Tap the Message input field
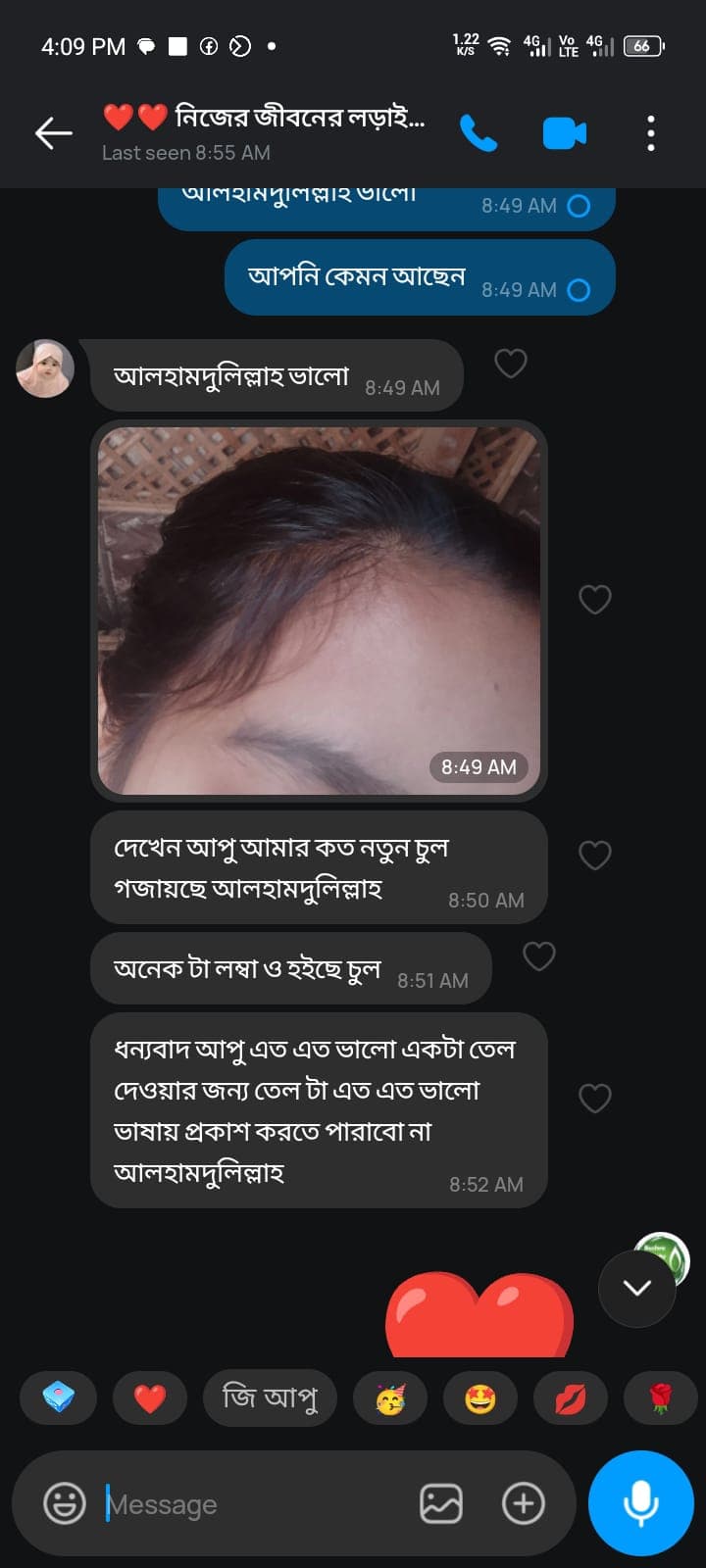Screen dimensions: 706x1568 pyautogui.click(x=245, y=1503)
